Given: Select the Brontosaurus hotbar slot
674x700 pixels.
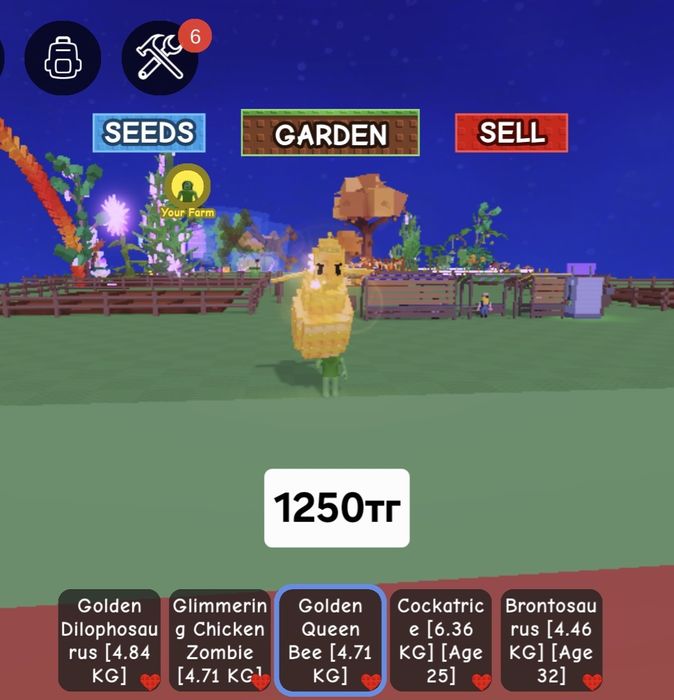Looking at the screenshot, I should tap(551, 640).
